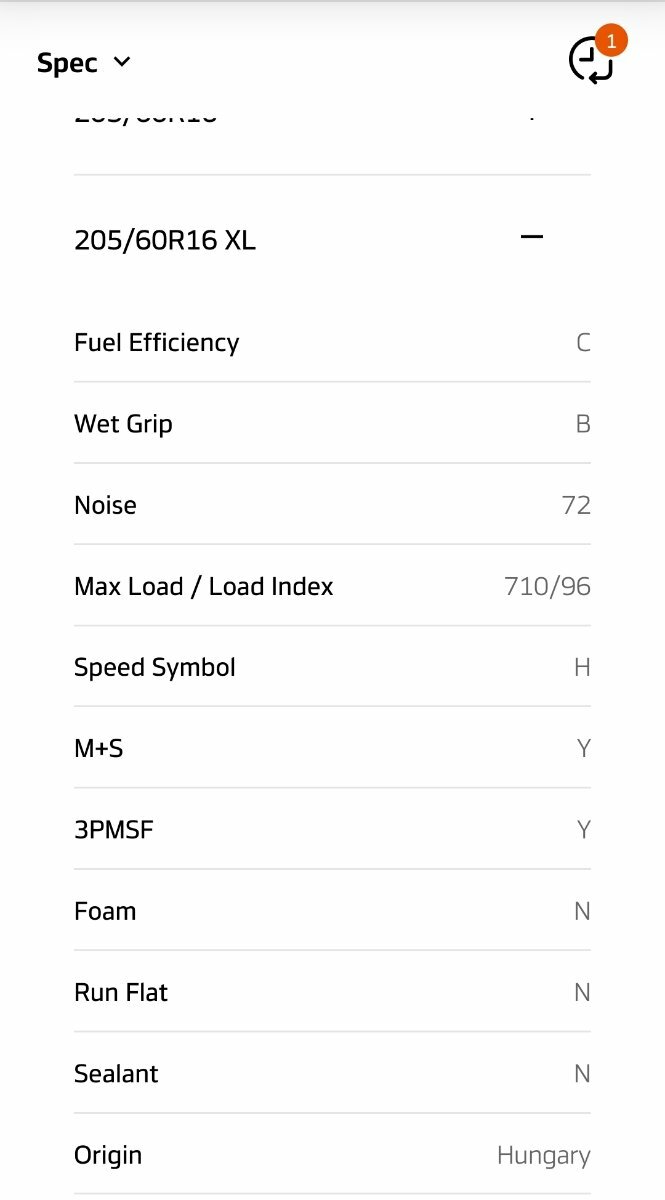Viewport: 665px width, 1200px height.
Task: Open the Spec section dropdown
Action: pyautogui.click(x=84, y=62)
